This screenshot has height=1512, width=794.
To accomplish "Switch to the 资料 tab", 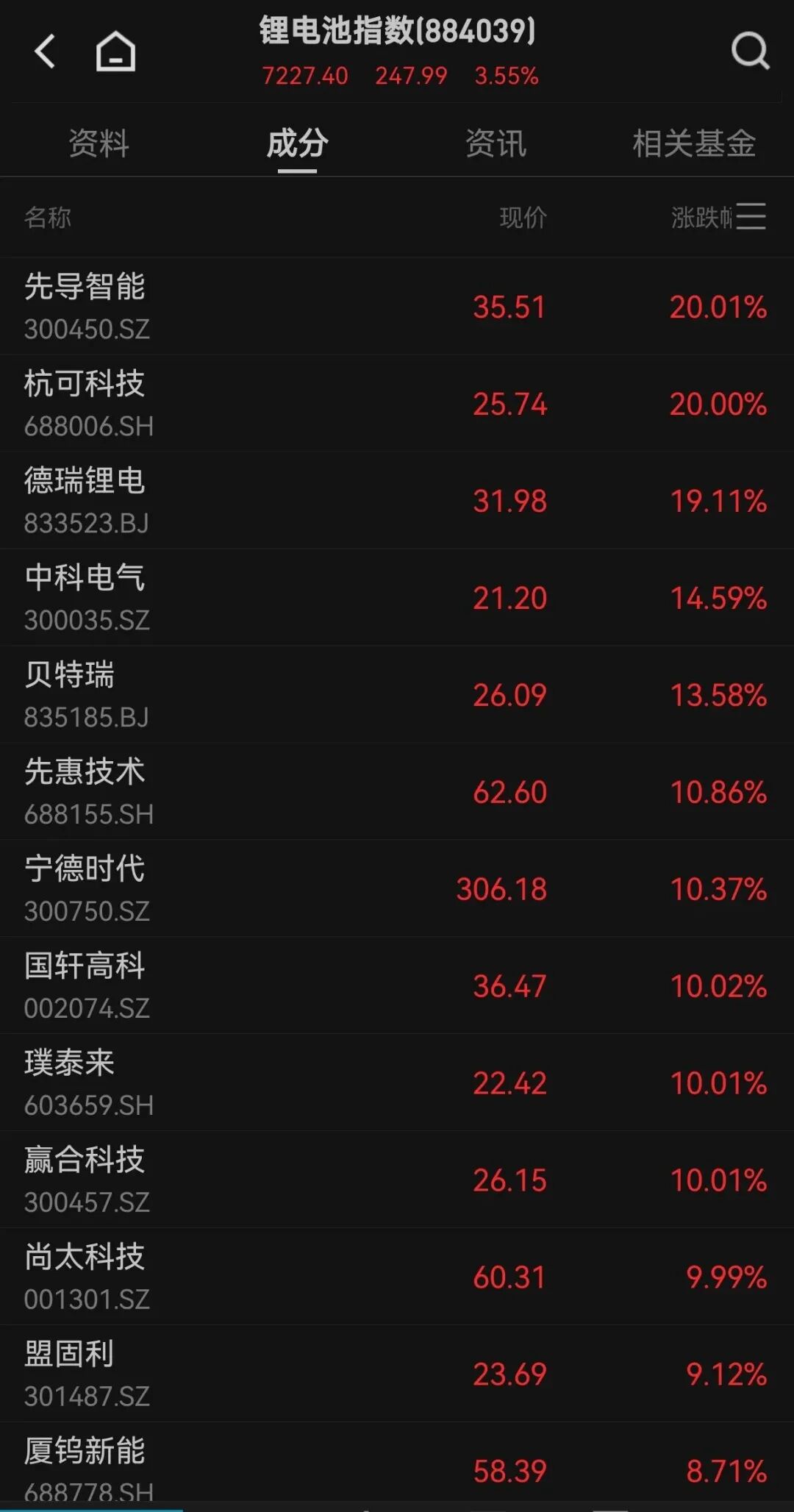I will pyautogui.click(x=99, y=143).
